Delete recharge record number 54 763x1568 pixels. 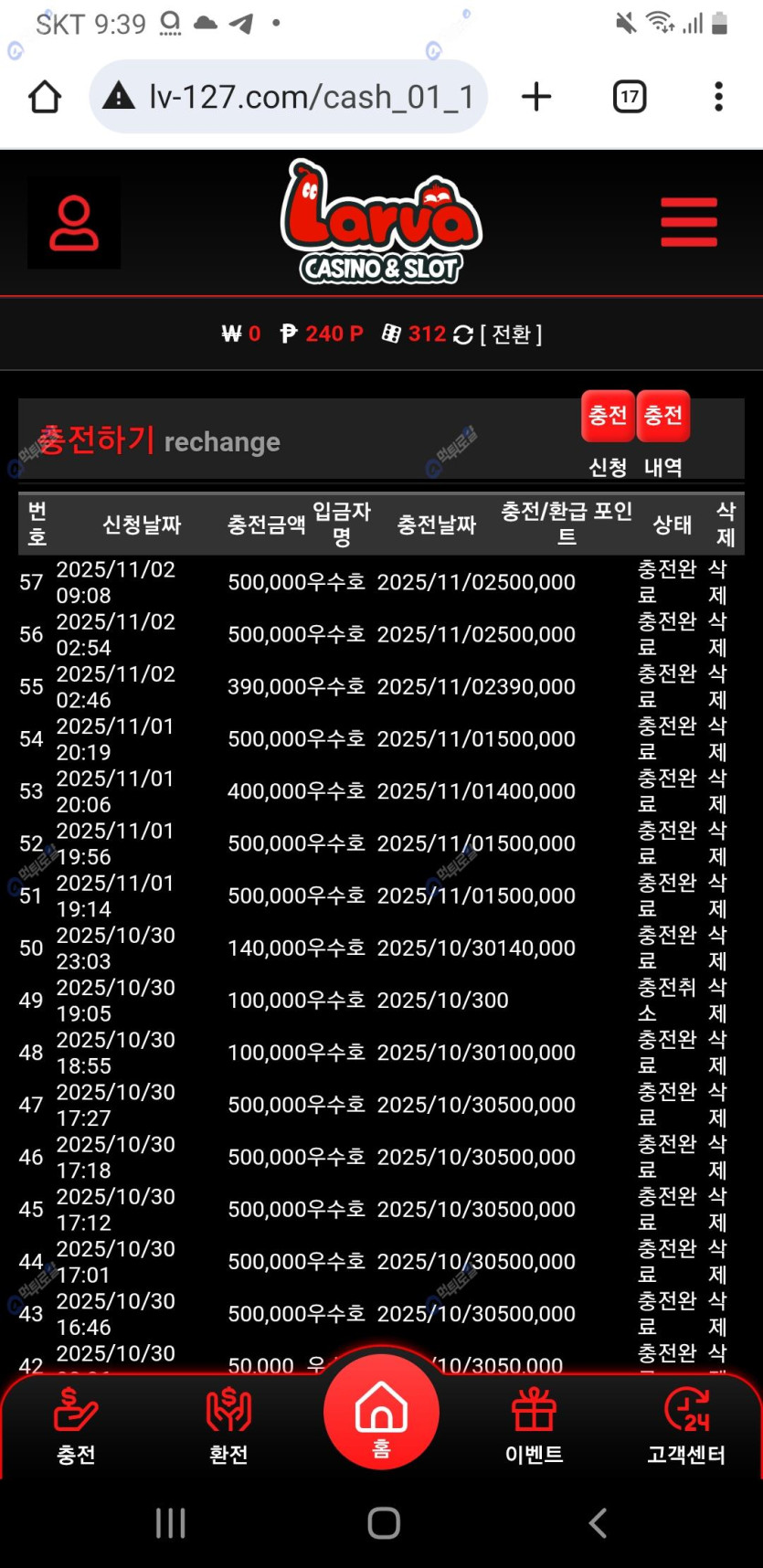tap(718, 739)
